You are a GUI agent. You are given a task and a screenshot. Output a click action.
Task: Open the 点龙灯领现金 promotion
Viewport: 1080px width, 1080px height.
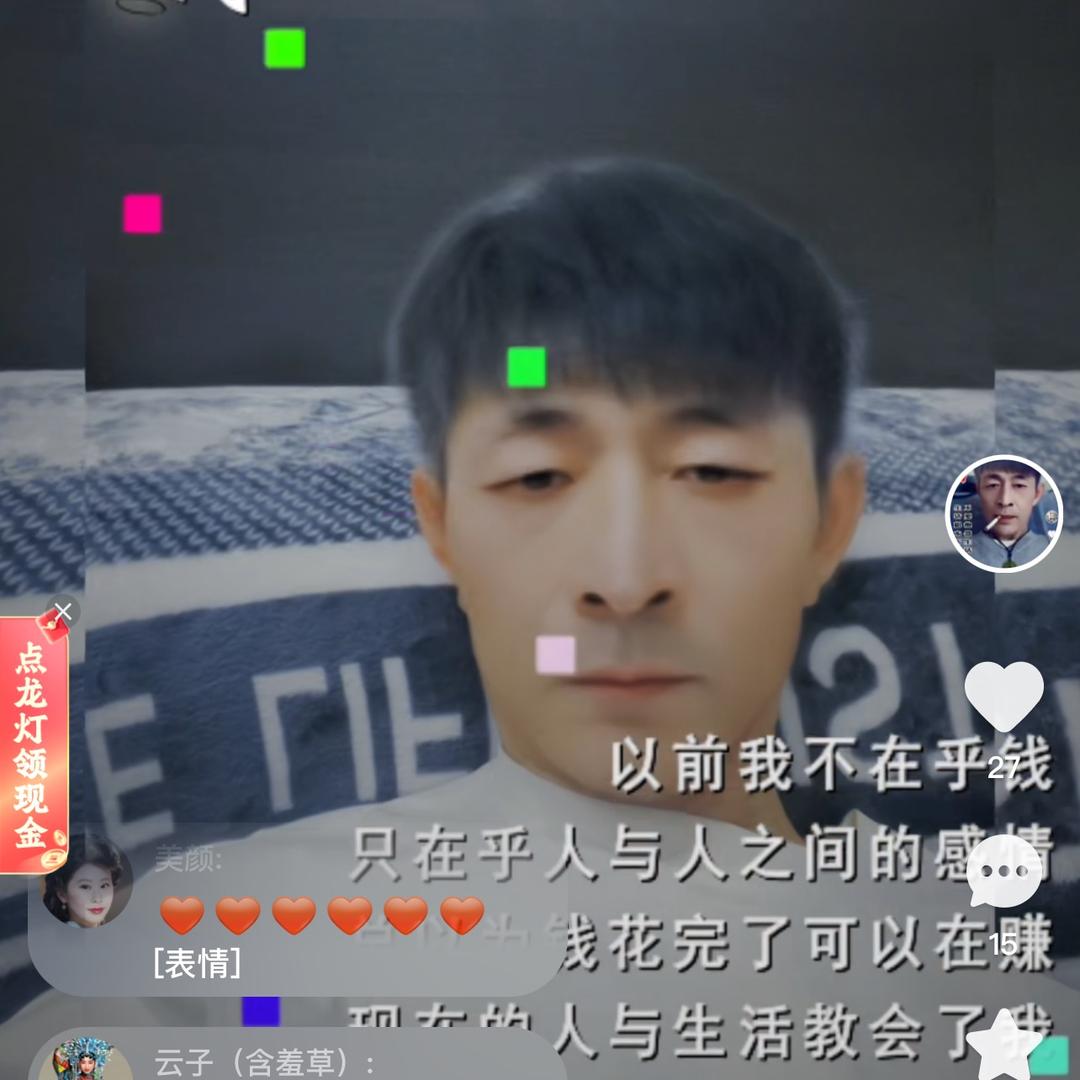click(x=32, y=745)
